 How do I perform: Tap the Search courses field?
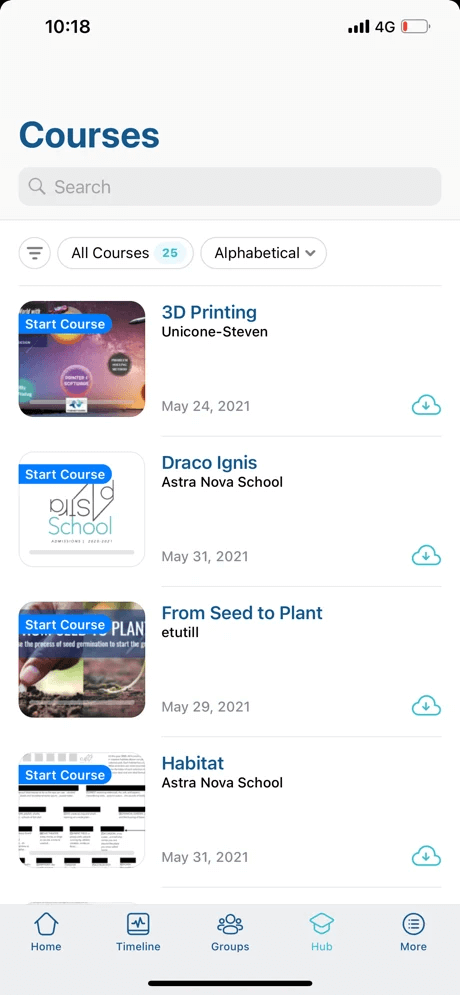coord(230,187)
